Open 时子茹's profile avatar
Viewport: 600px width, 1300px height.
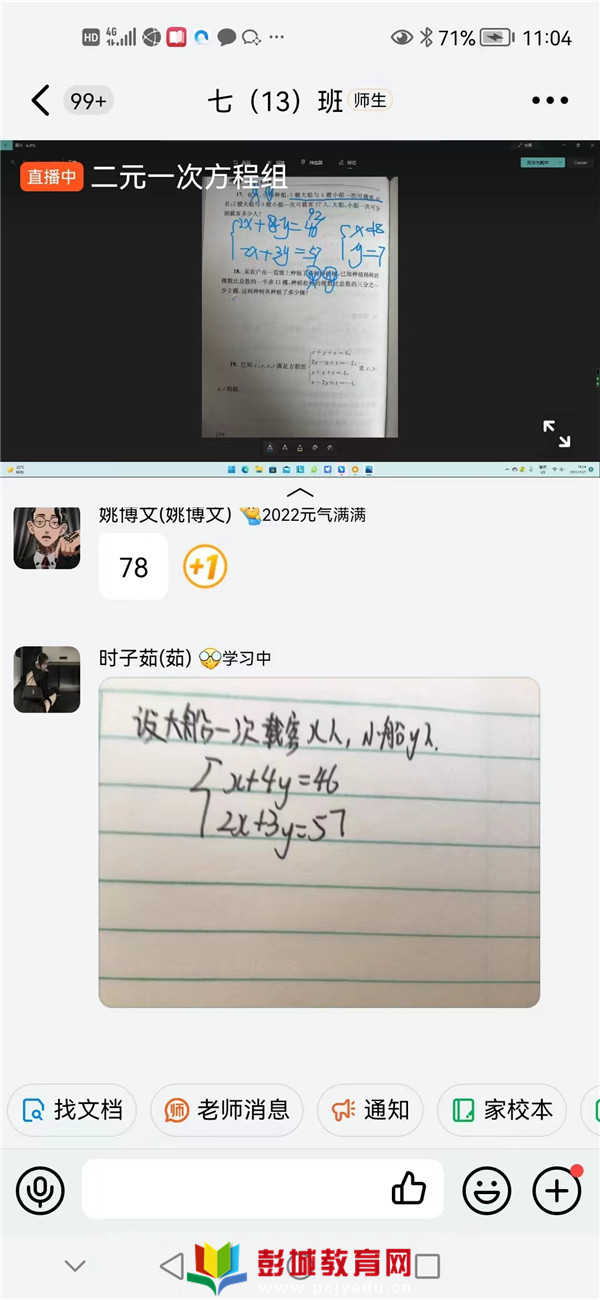46,679
